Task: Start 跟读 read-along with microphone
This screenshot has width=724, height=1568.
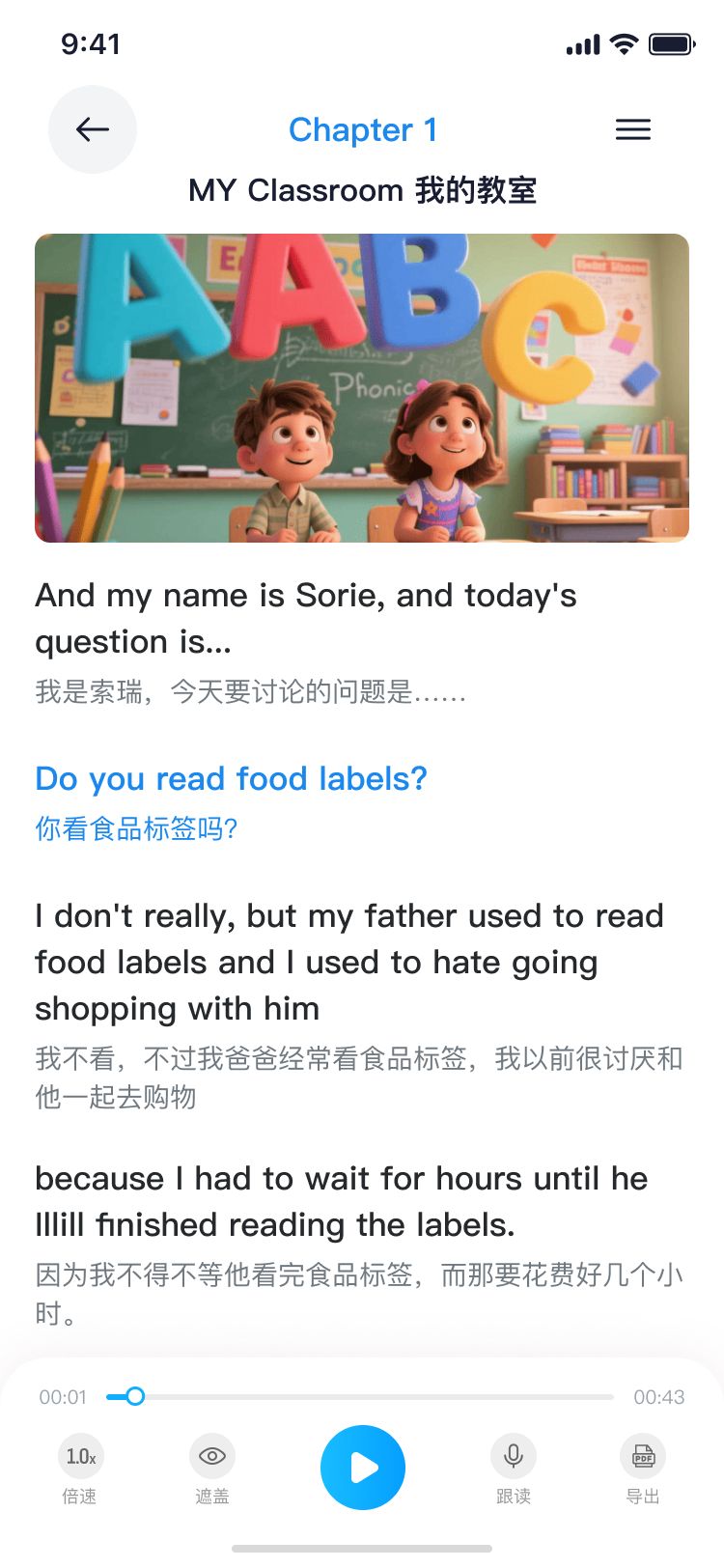Action: tap(514, 1457)
